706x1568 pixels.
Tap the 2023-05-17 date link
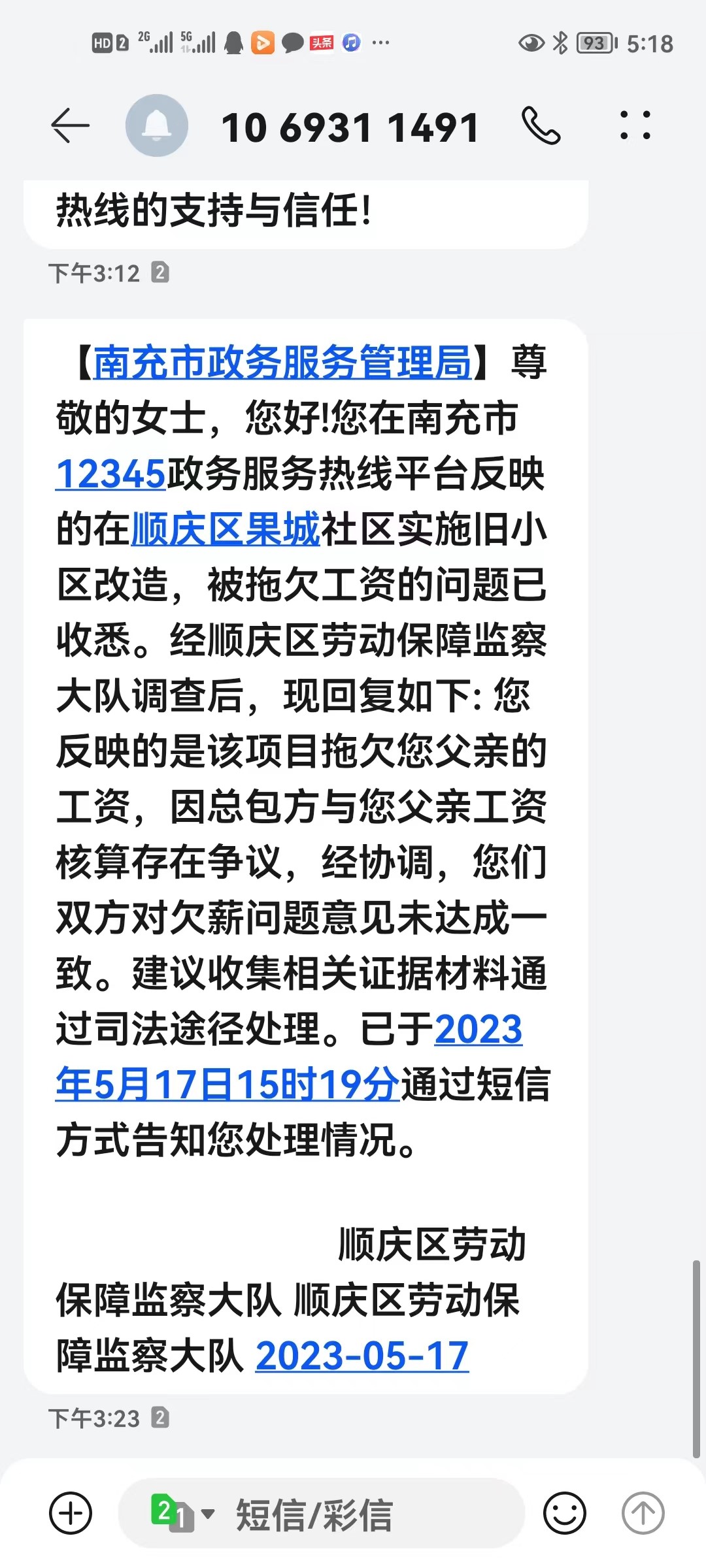coord(362,1356)
